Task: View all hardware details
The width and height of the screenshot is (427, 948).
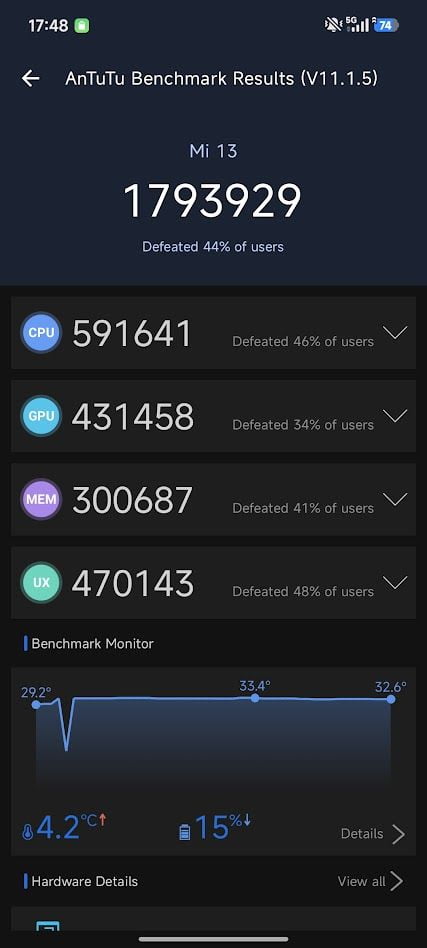Action: (370, 881)
